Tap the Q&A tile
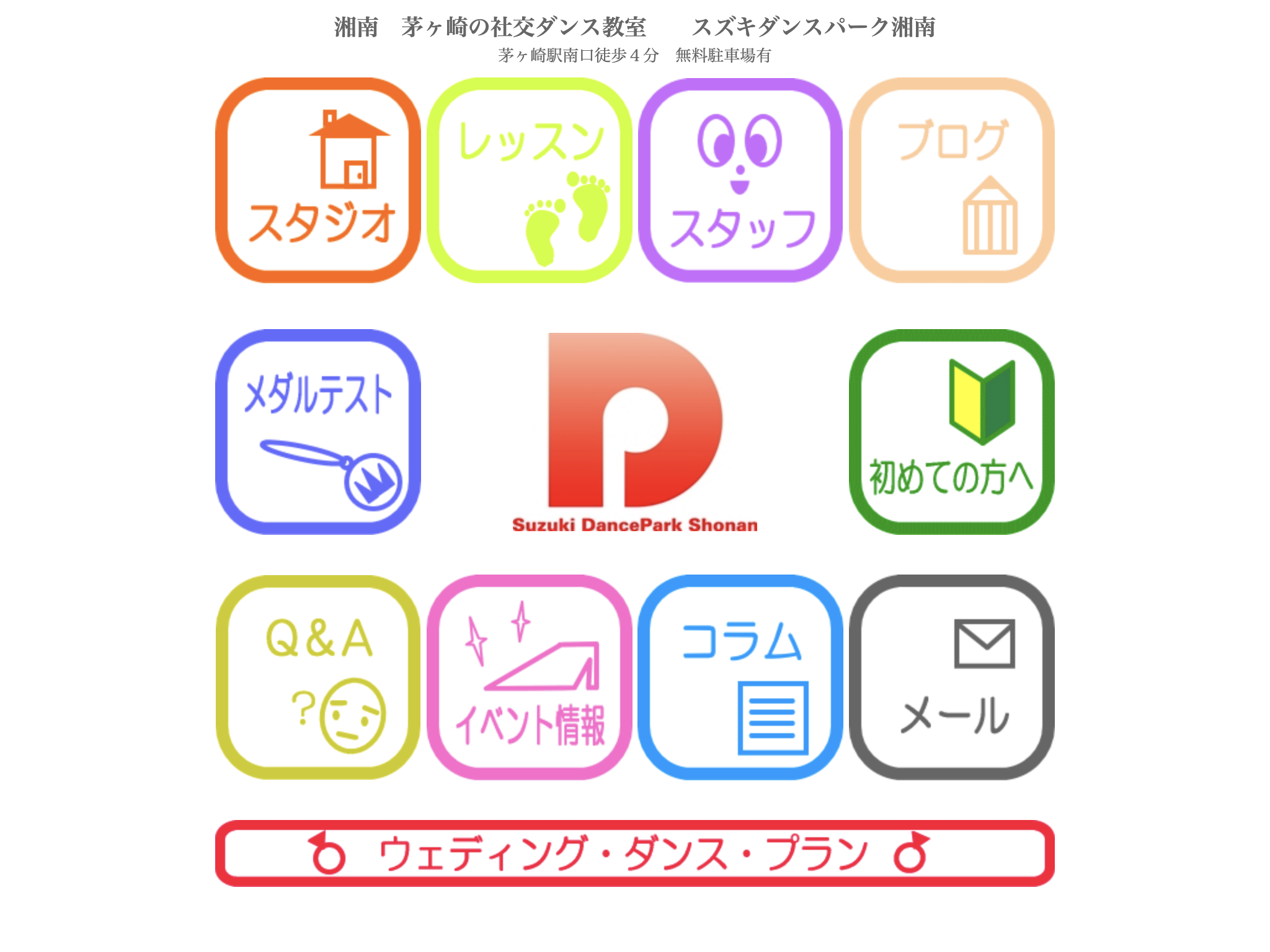This screenshot has width=1270, height=952. pos(318,677)
